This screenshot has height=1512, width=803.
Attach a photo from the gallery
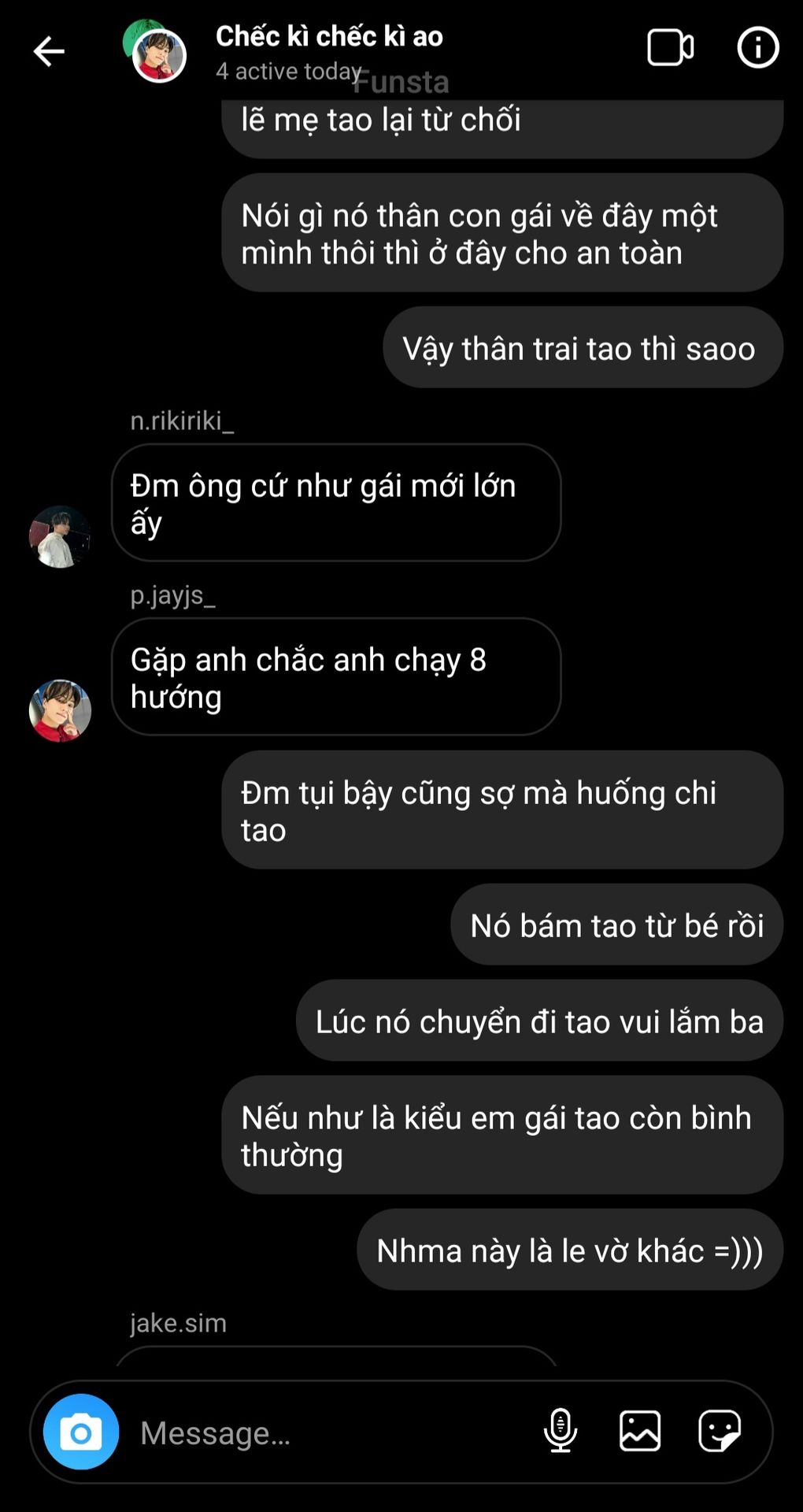tap(640, 1431)
